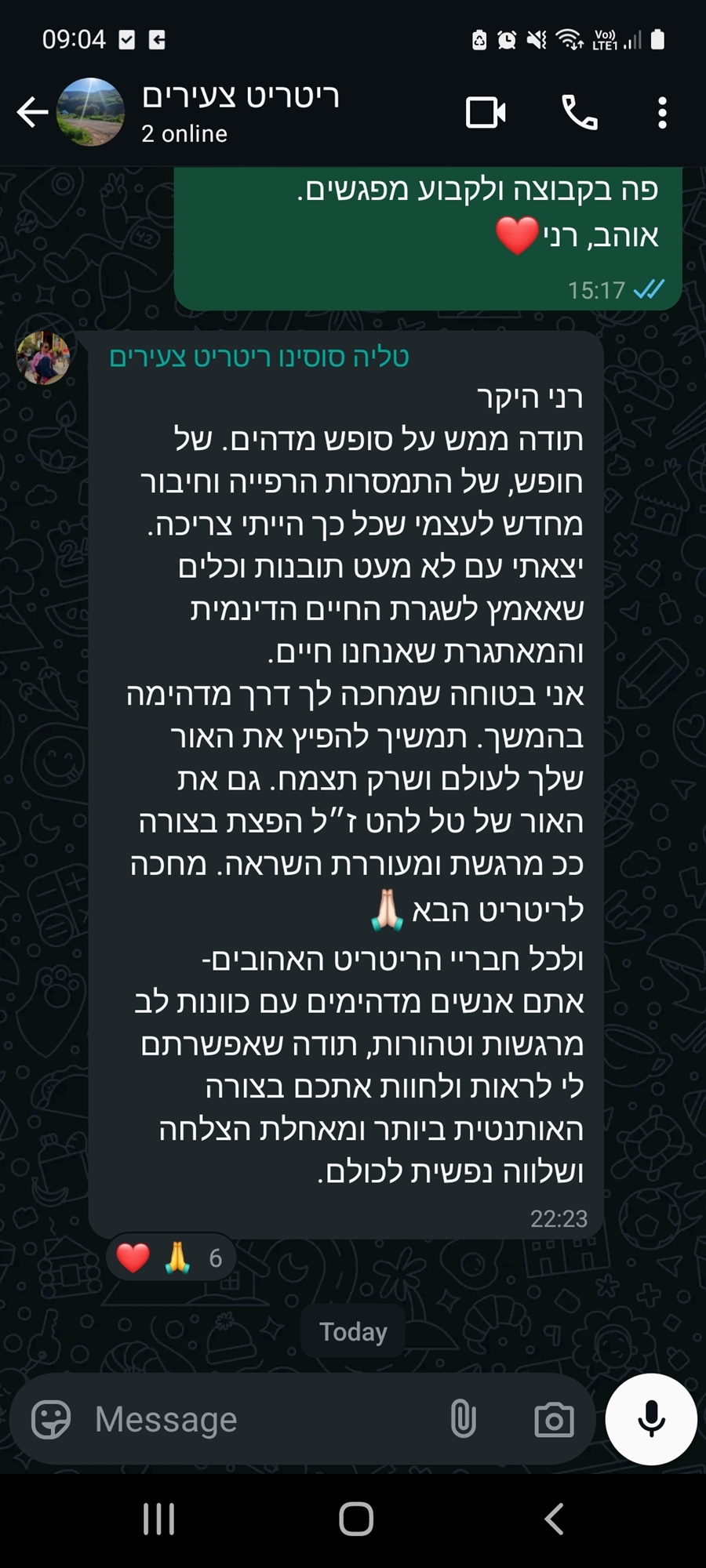Record a voice message
The image size is (706, 1568).
coord(650,1419)
